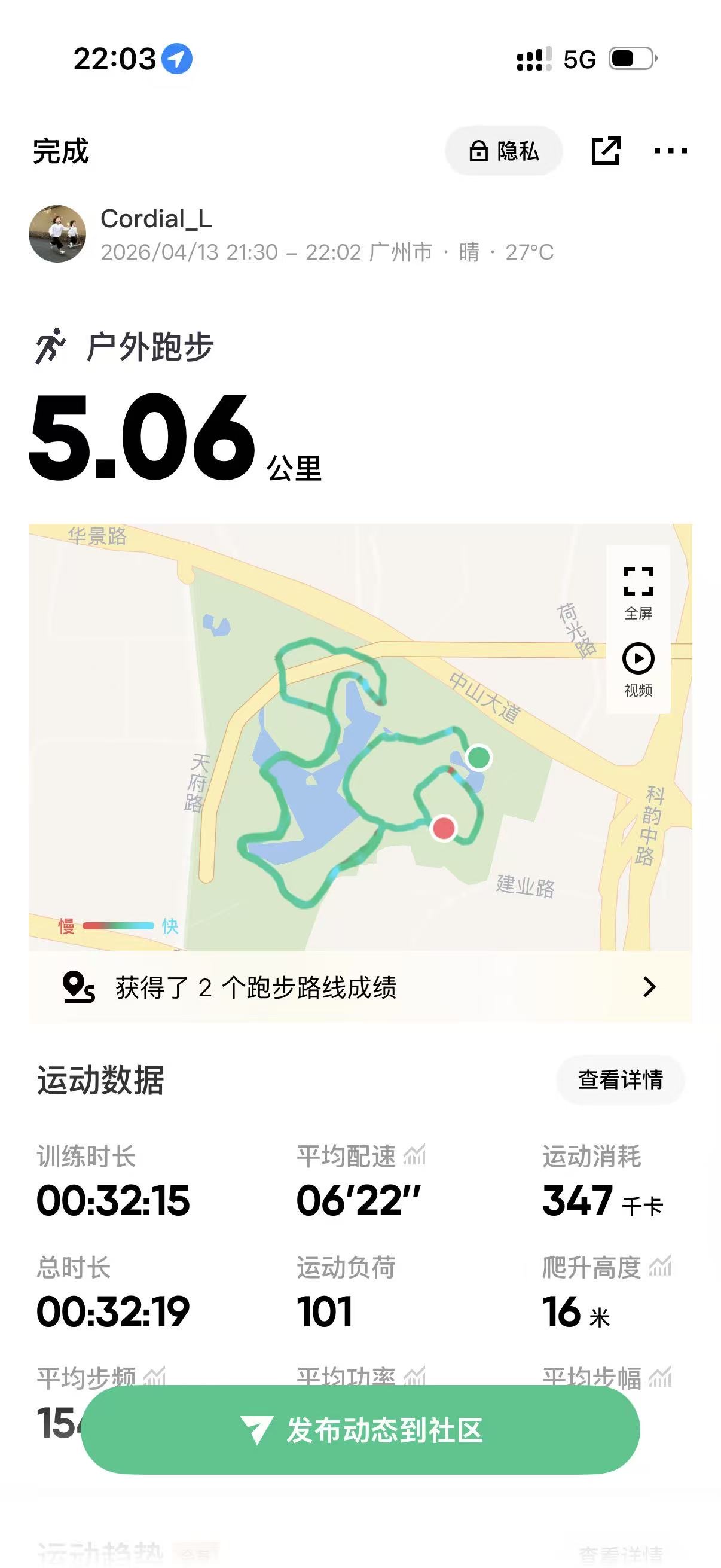Open the chart icon beside 平均配速
721x1568 pixels.
[x=415, y=1155]
